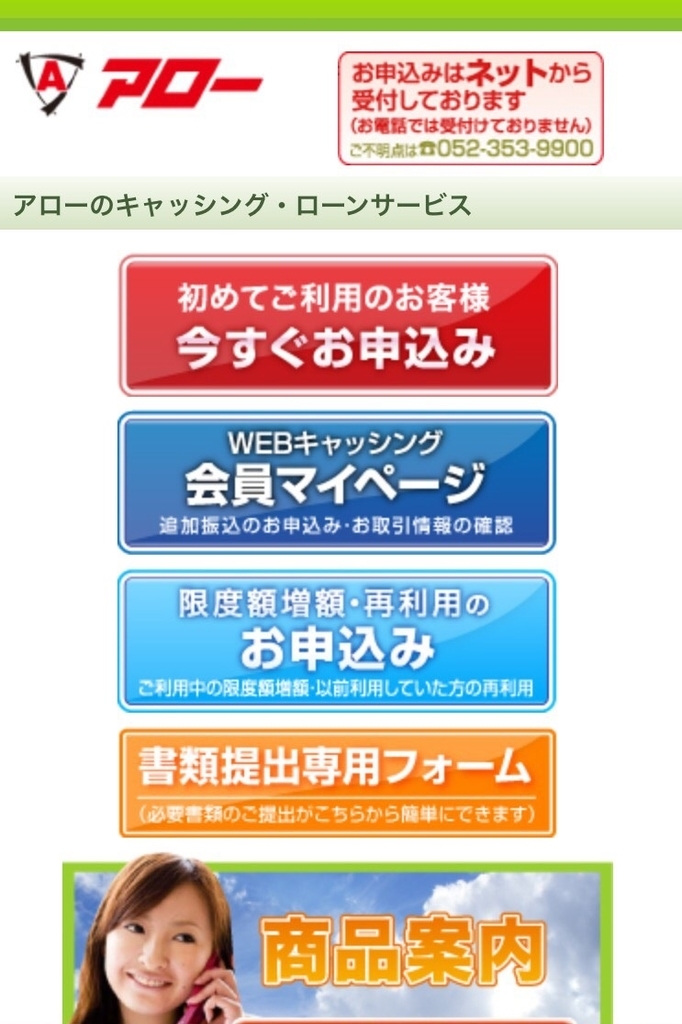Tap the red 今すぐお申込み button
Screen dimensions: 682x1024
pos(338,326)
